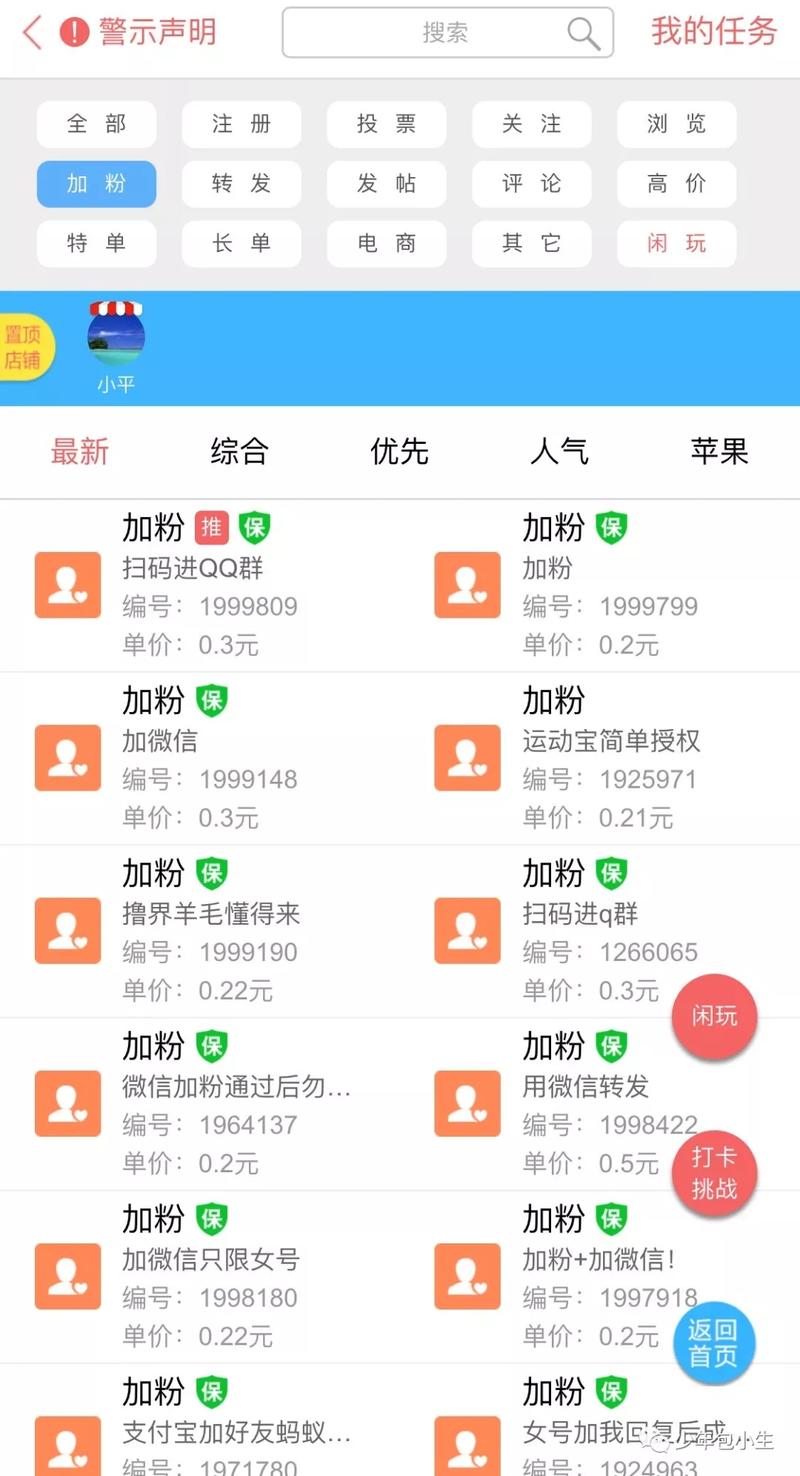The image size is (800, 1476).
Task: Expand the 闲玩 floating circle menu
Action: pos(714,1016)
